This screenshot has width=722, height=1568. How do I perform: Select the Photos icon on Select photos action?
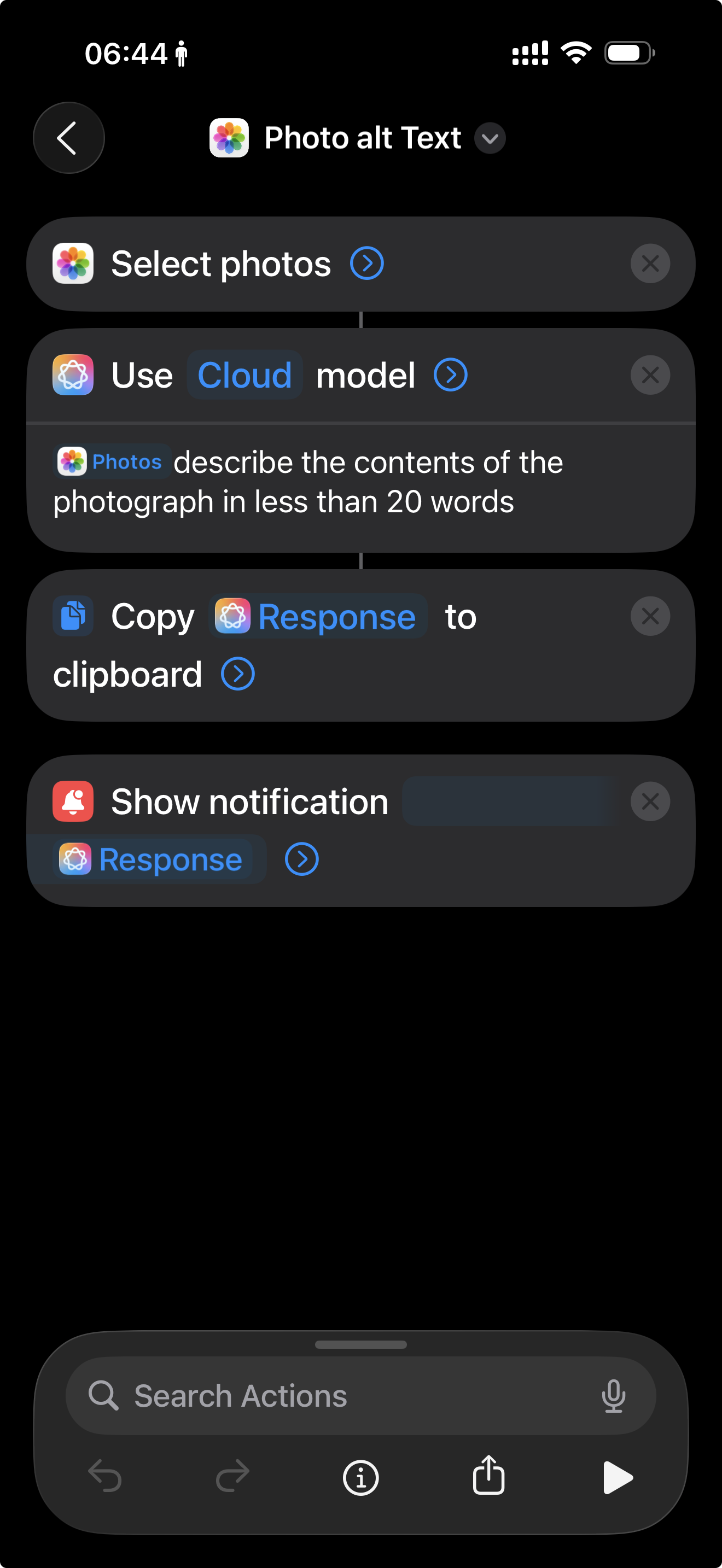(x=72, y=263)
